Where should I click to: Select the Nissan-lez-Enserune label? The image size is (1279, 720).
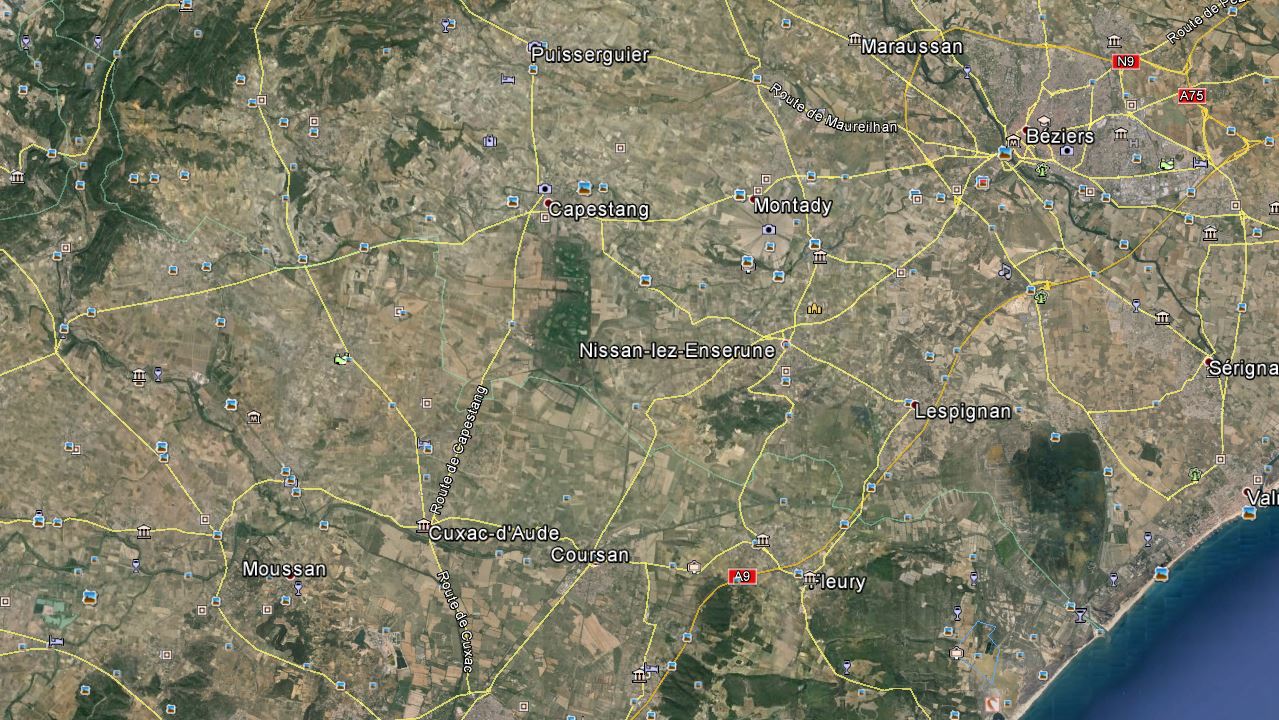click(677, 351)
